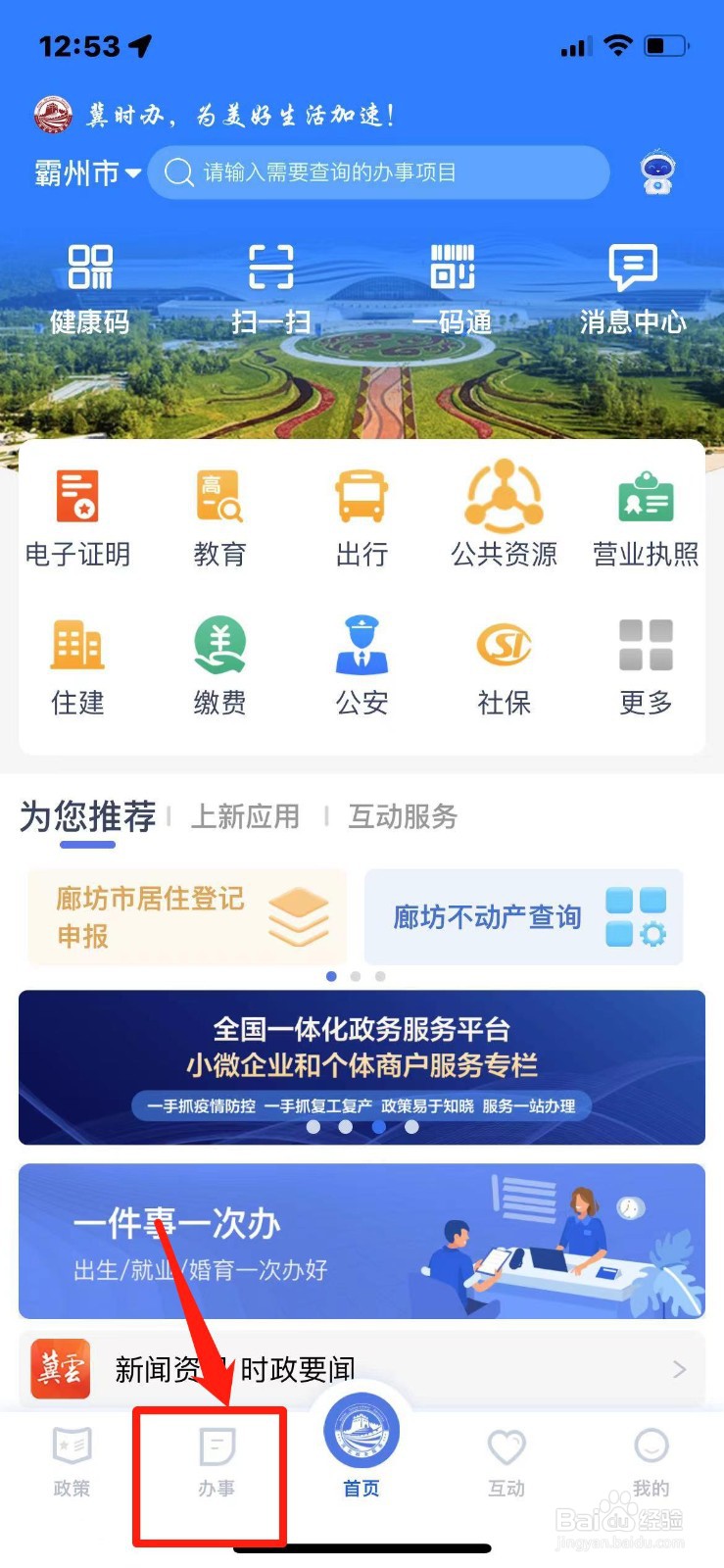This screenshot has width=724, height=1568.
Task: Select the 扫一扫 scan icon
Action: [x=270, y=284]
